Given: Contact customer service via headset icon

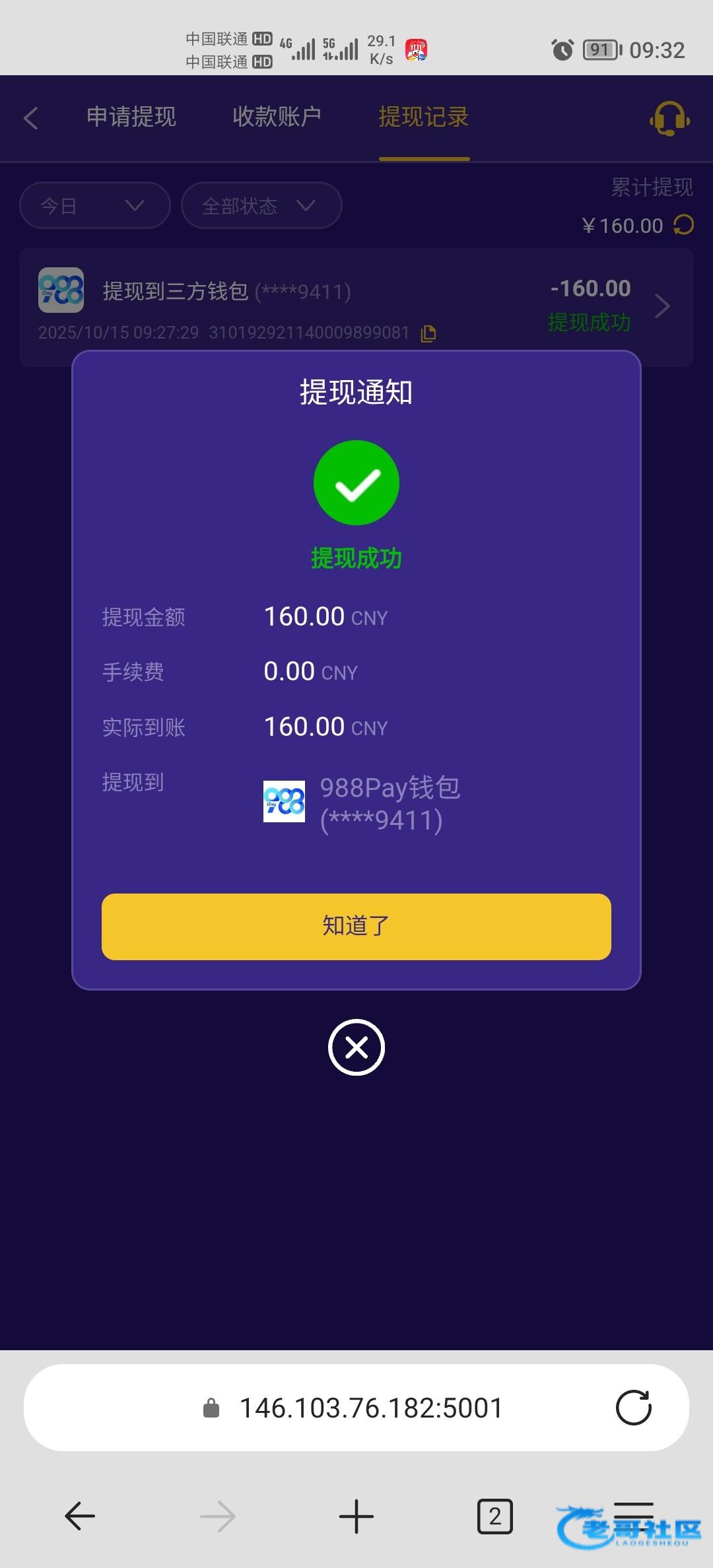Looking at the screenshot, I should click(x=669, y=119).
